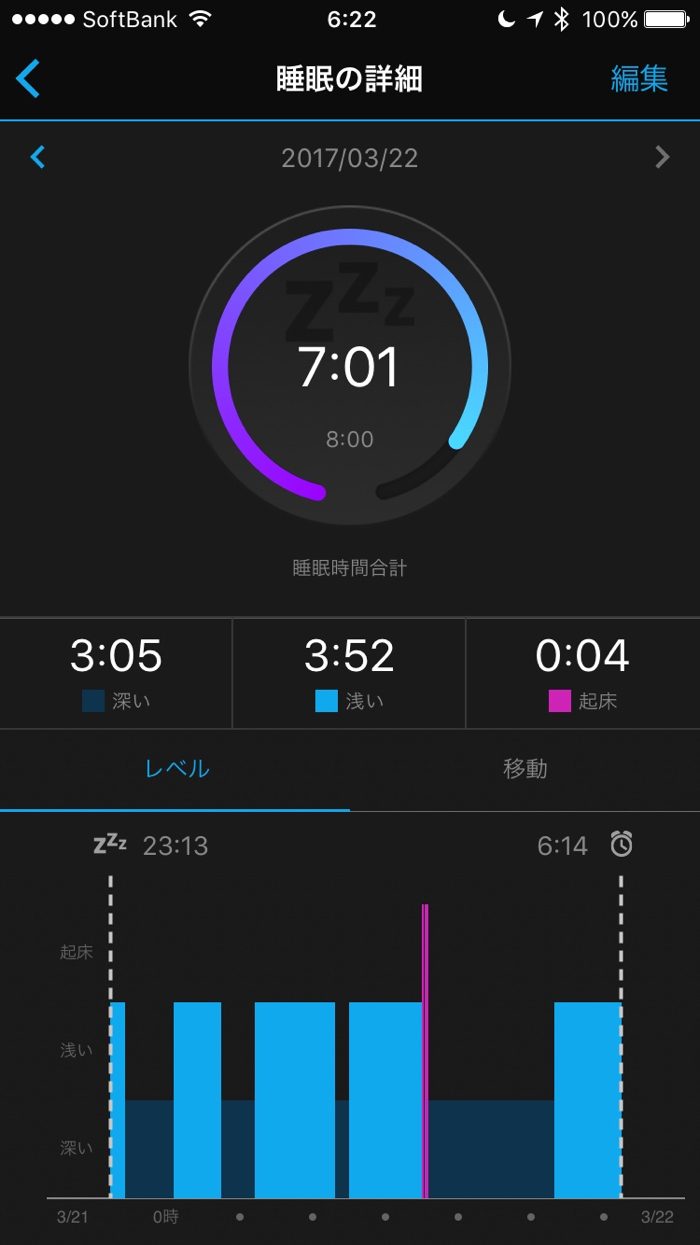The height and width of the screenshot is (1245, 700).
Task: Tap 編集 to edit the sleep data
Action: coord(639,79)
